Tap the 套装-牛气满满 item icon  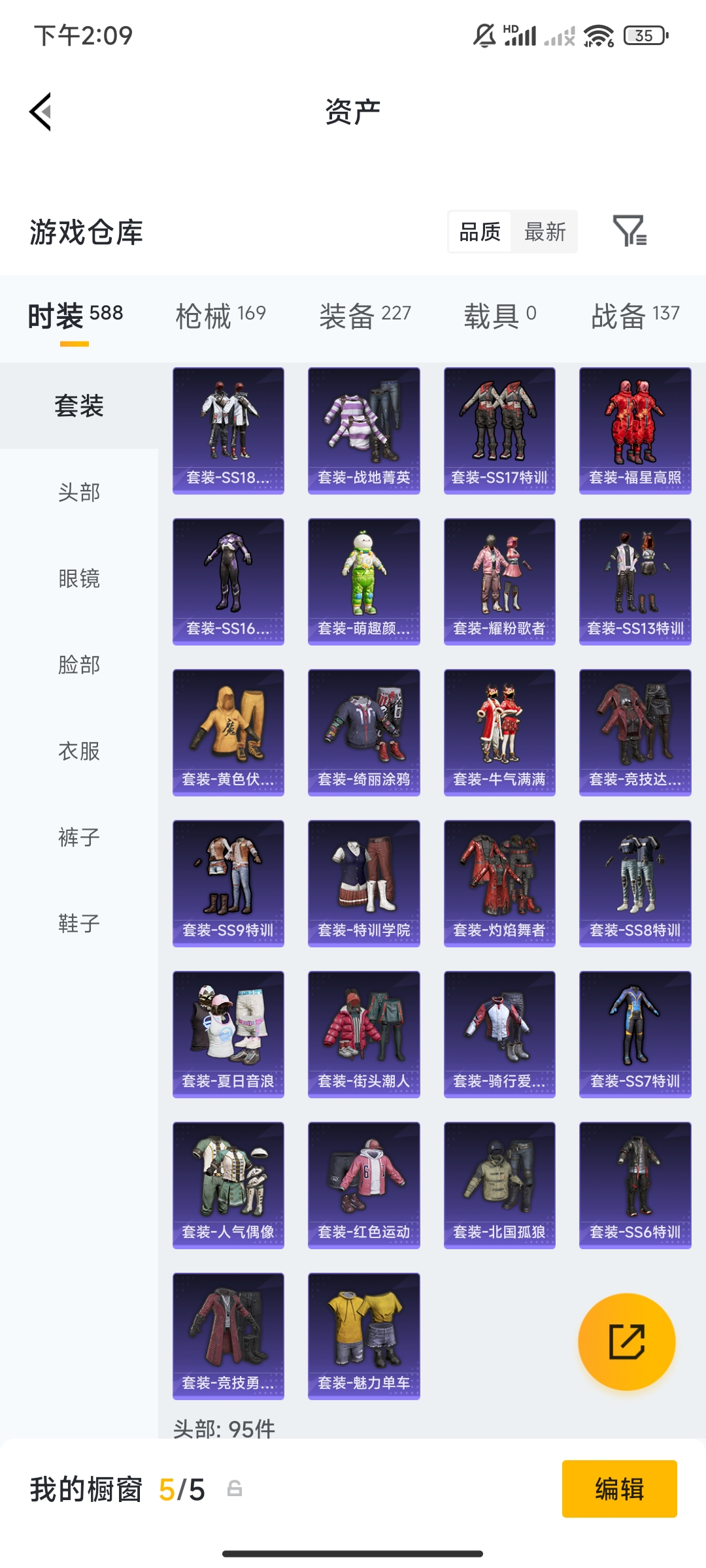[x=499, y=730]
